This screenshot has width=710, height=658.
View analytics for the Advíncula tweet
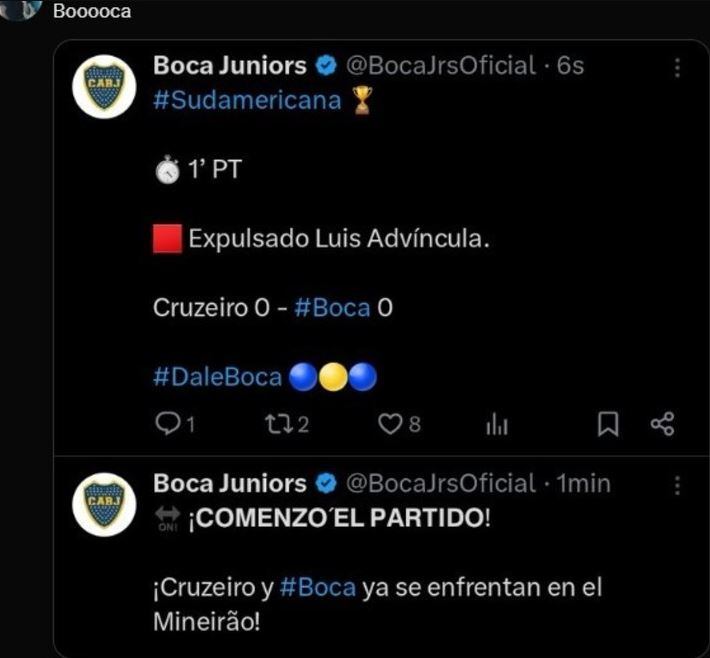click(x=497, y=424)
